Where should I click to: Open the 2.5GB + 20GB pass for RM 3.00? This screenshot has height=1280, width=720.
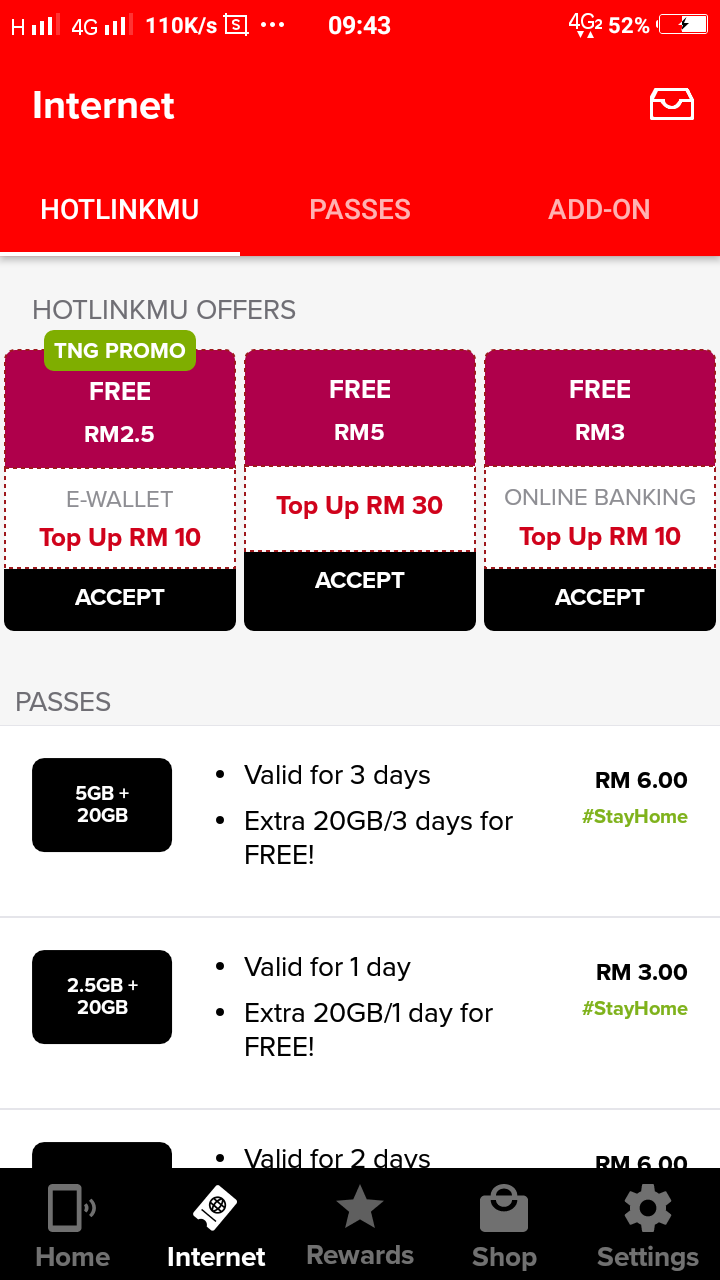click(360, 1013)
